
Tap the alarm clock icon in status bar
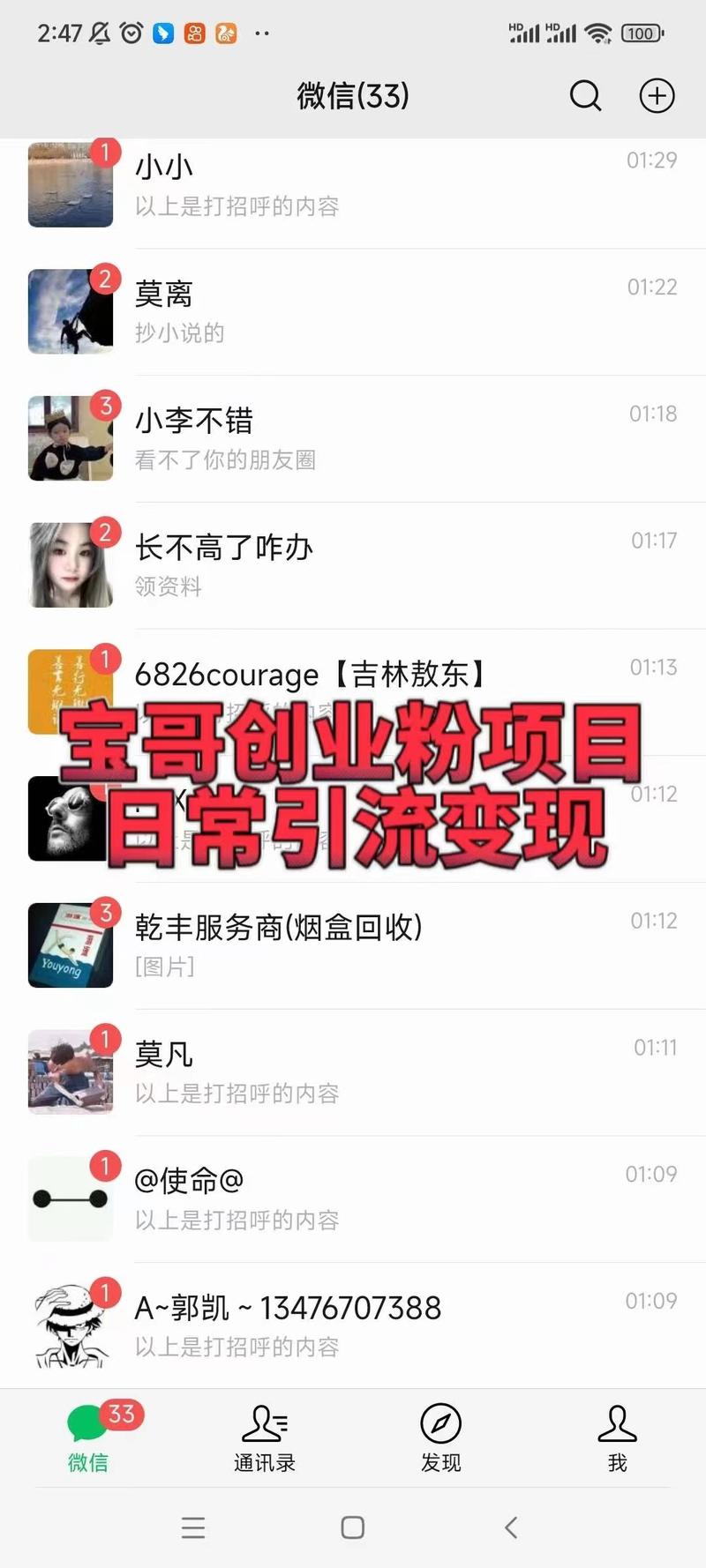pyautogui.click(x=129, y=32)
